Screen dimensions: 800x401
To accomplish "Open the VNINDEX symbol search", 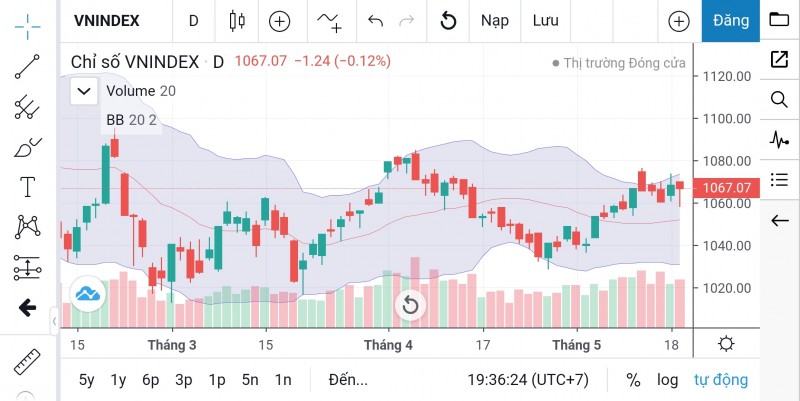I will (x=107, y=20).
